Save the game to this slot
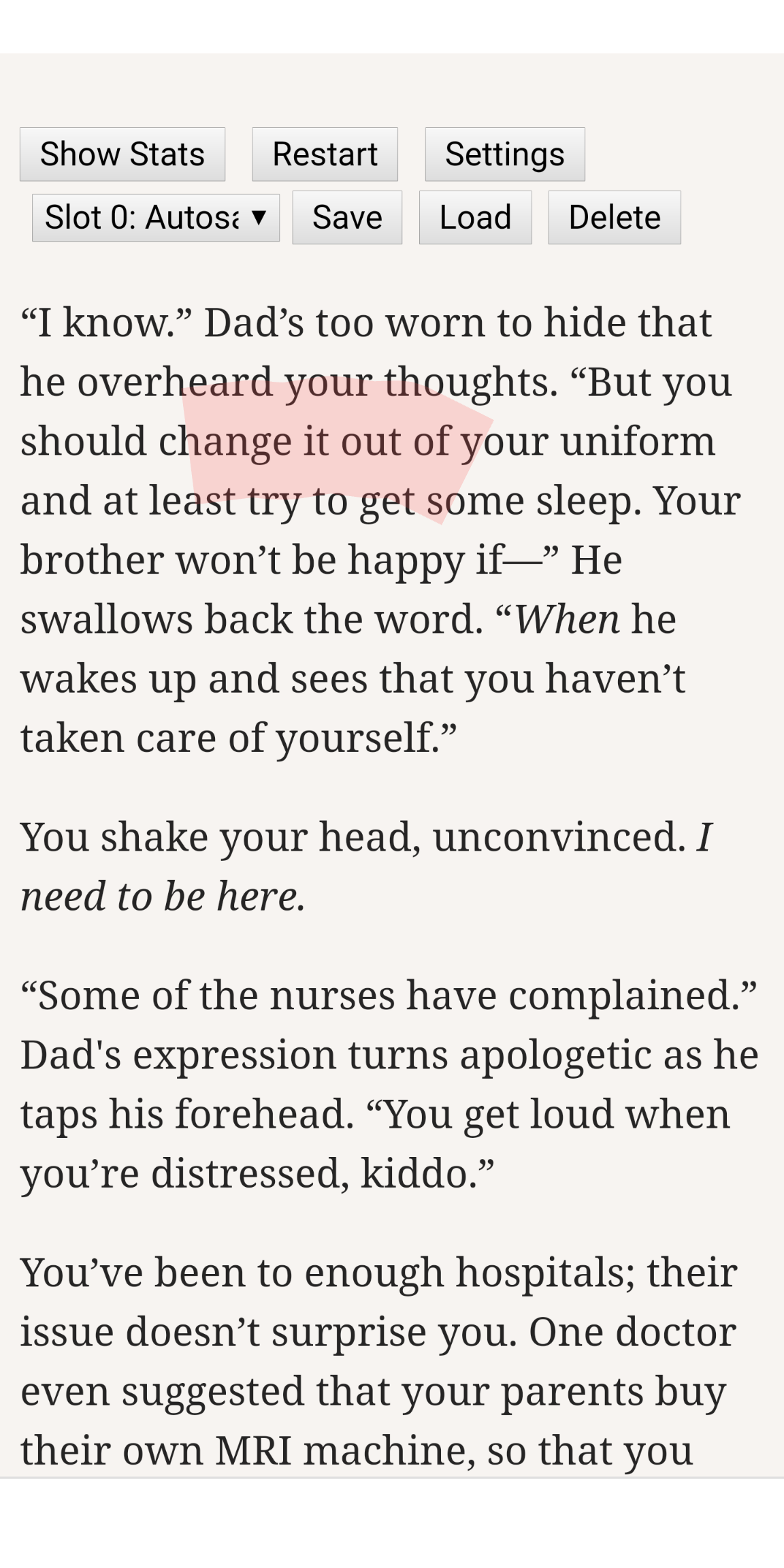The width and height of the screenshot is (784, 1568). tap(347, 218)
